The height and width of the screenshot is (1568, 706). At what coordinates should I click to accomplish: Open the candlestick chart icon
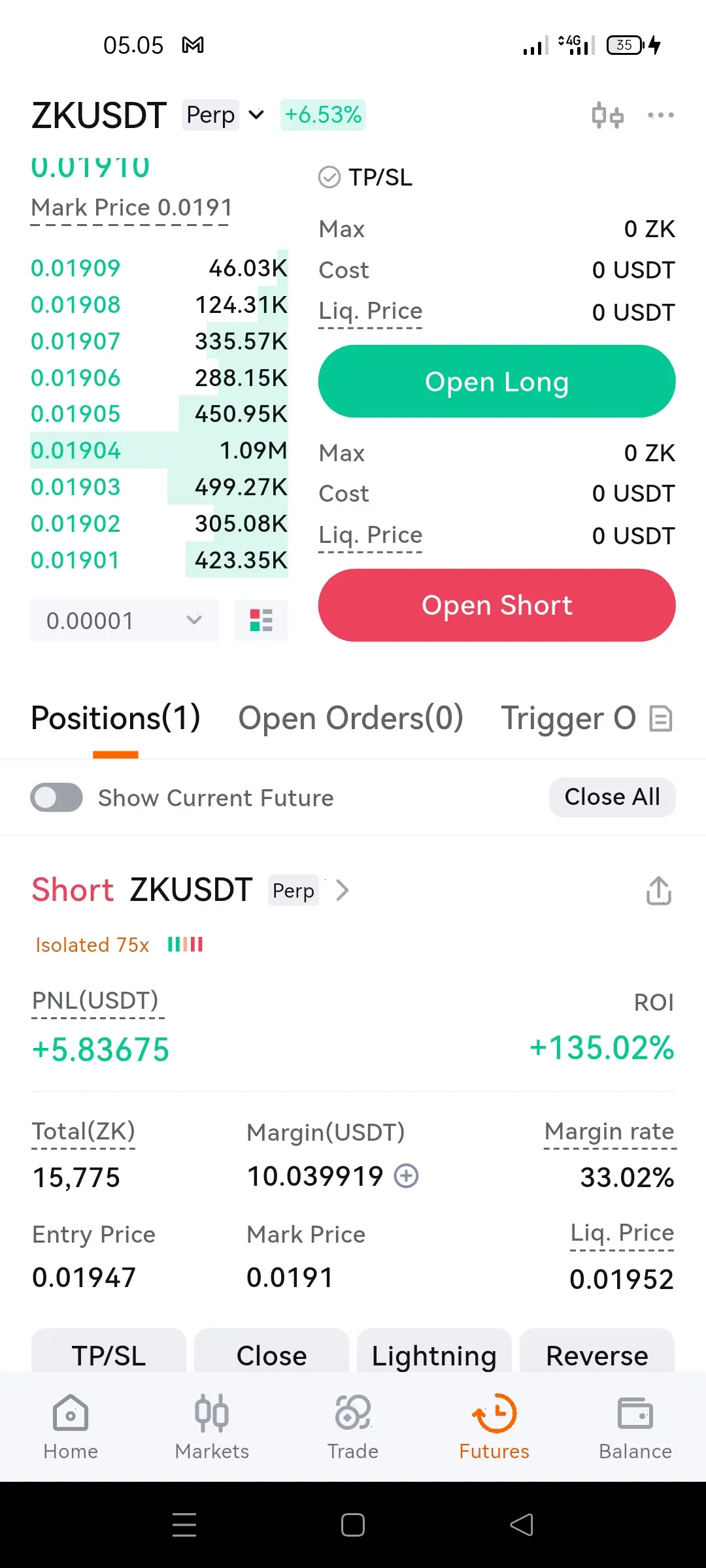607,116
